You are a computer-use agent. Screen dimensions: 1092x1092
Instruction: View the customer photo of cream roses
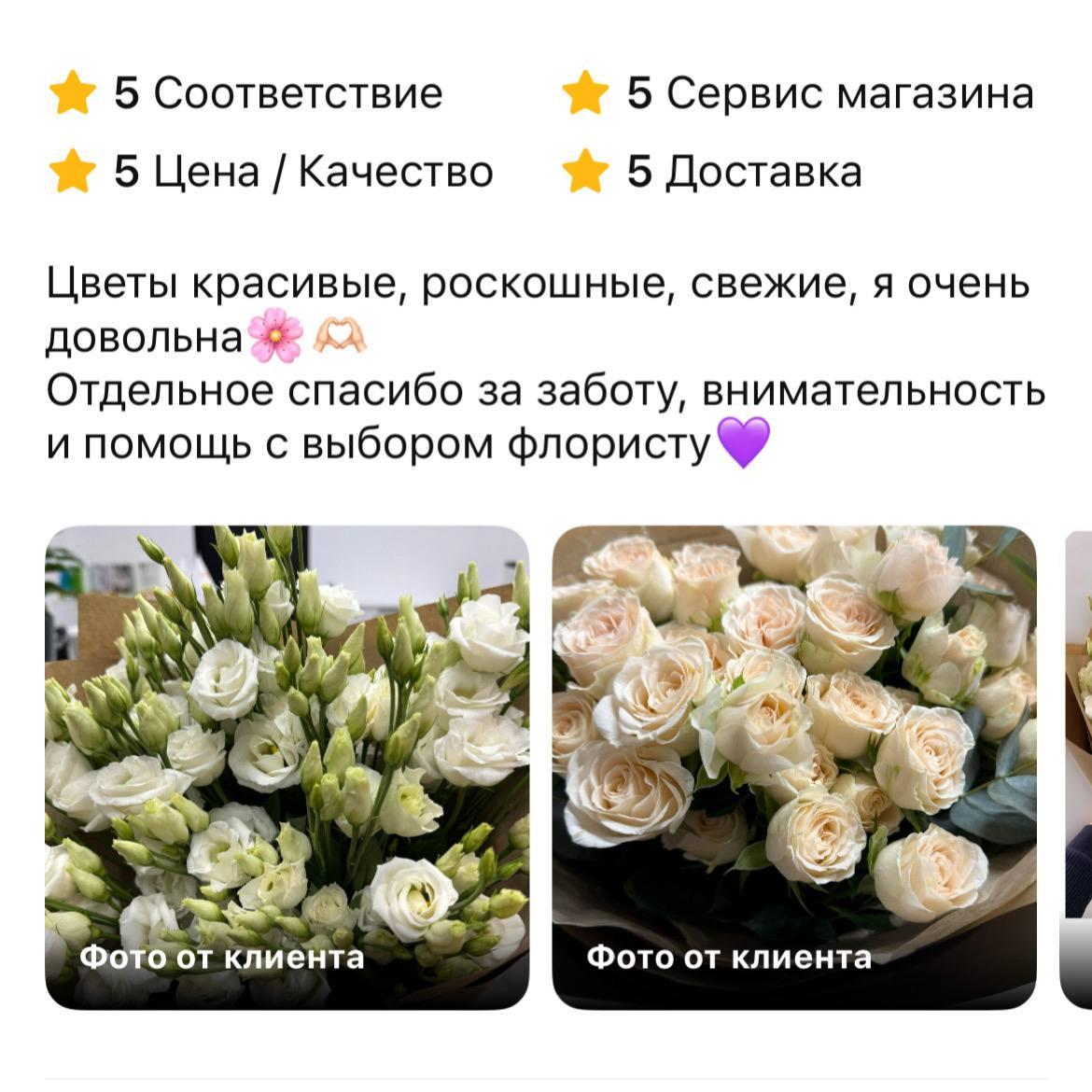coord(793,767)
